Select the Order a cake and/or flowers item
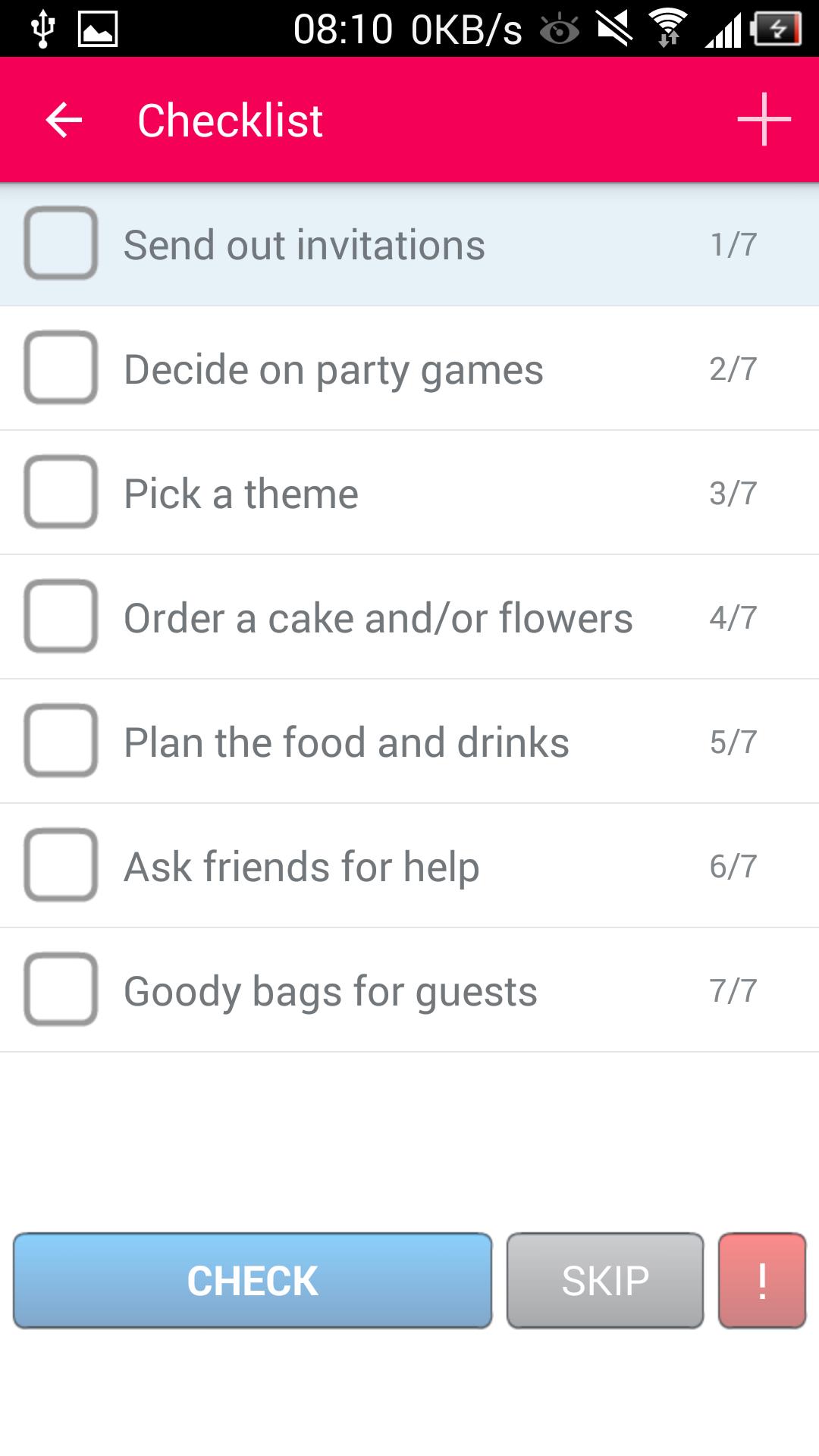 [61, 617]
